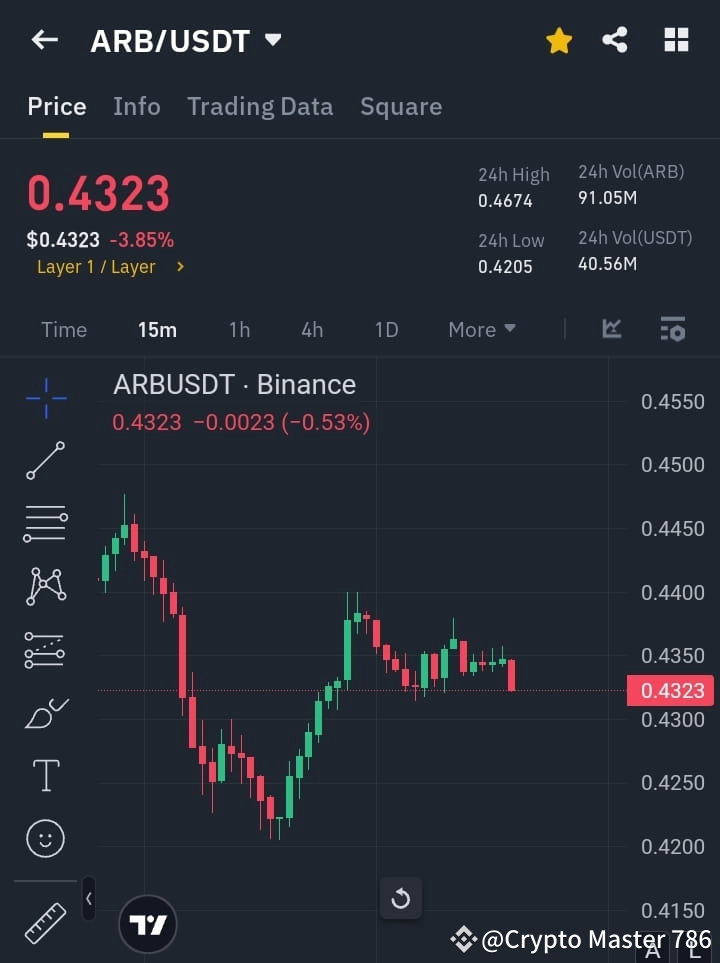The image size is (720, 963).
Task: Select the trend line drawing tool
Action: [44, 461]
